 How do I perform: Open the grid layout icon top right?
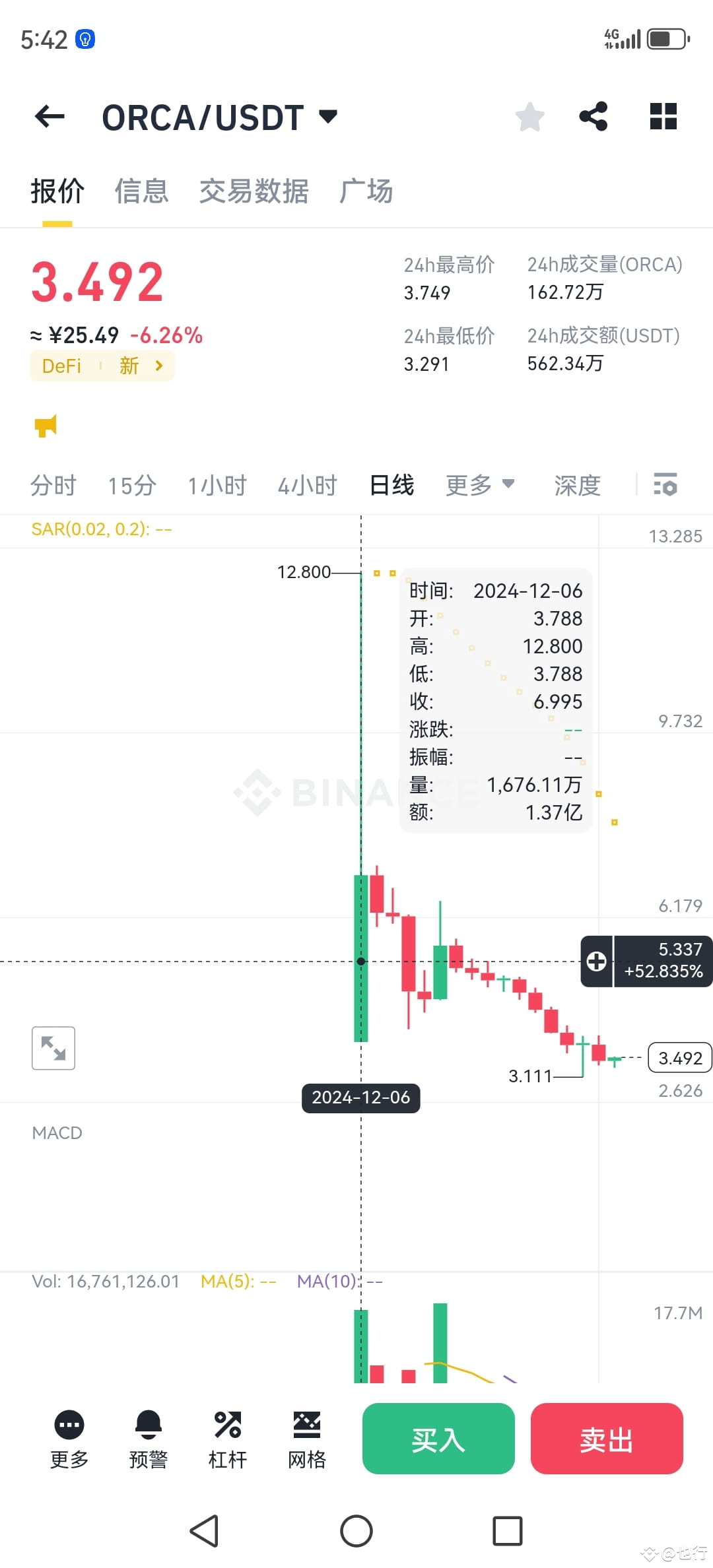click(x=663, y=116)
